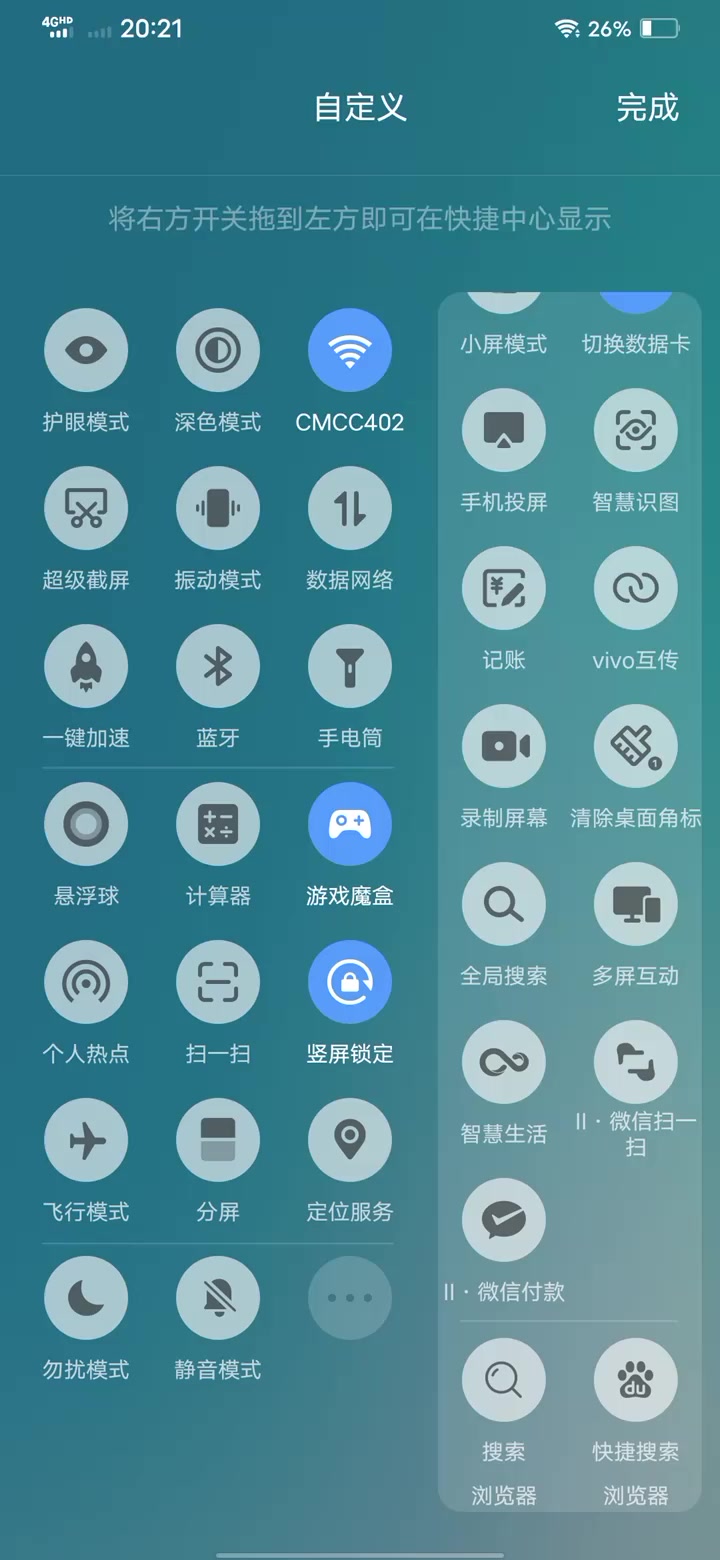Tap the CMCC402 Wi-Fi toggle
This screenshot has width=720, height=1560.
point(350,350)
